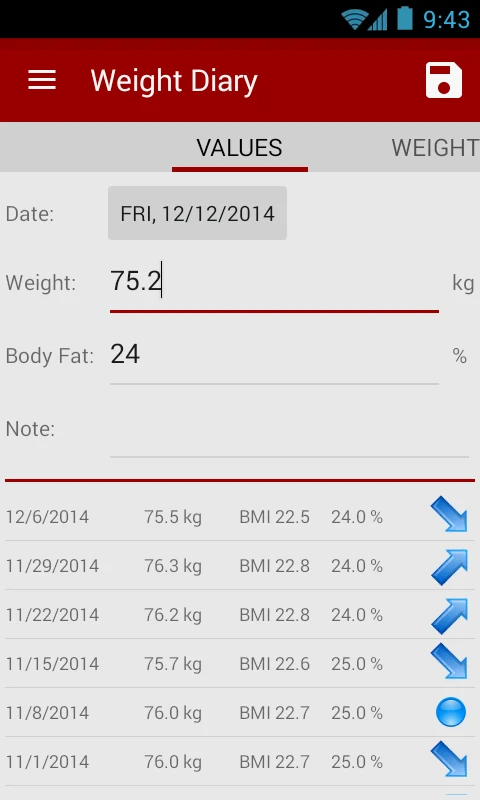The width and height of the screenshot is (480, 800).
Task: Open the date picker showing FRI, 12/12/2014
Action: (x=197, y=213)
